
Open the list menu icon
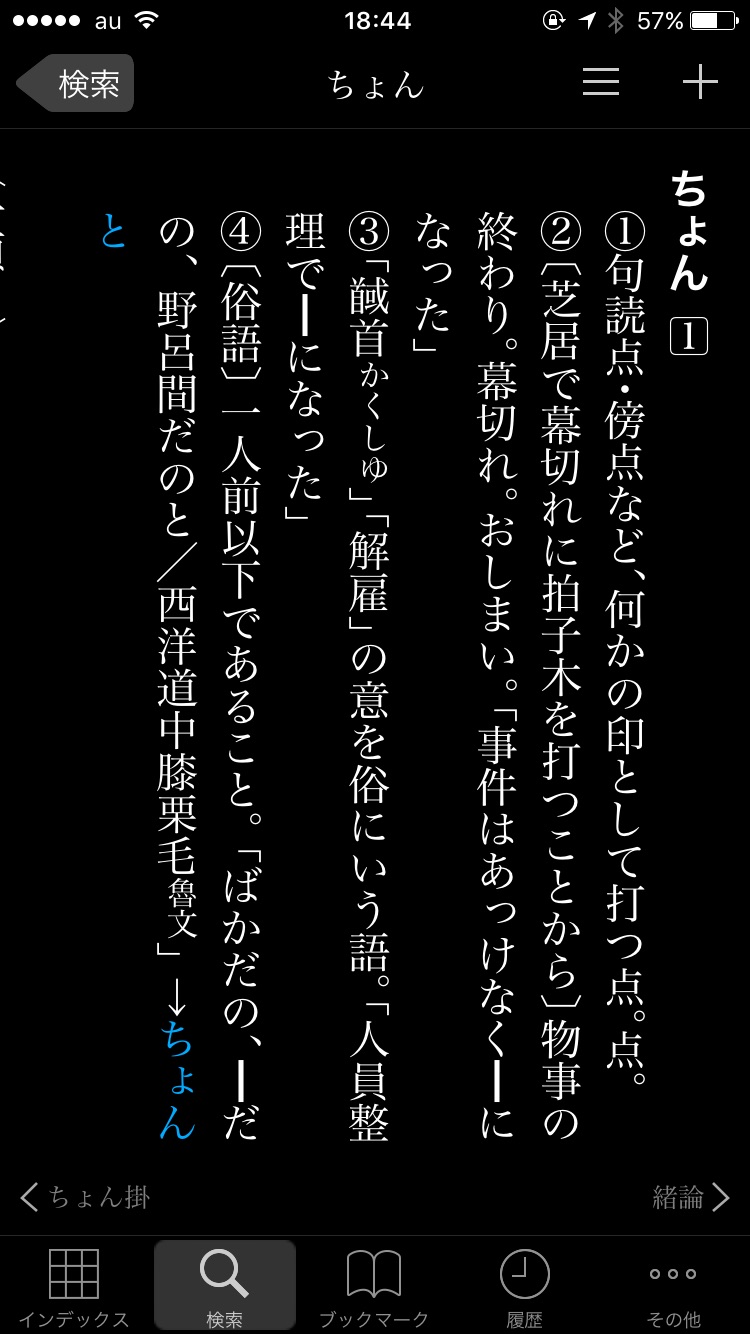tap(601, 82)
